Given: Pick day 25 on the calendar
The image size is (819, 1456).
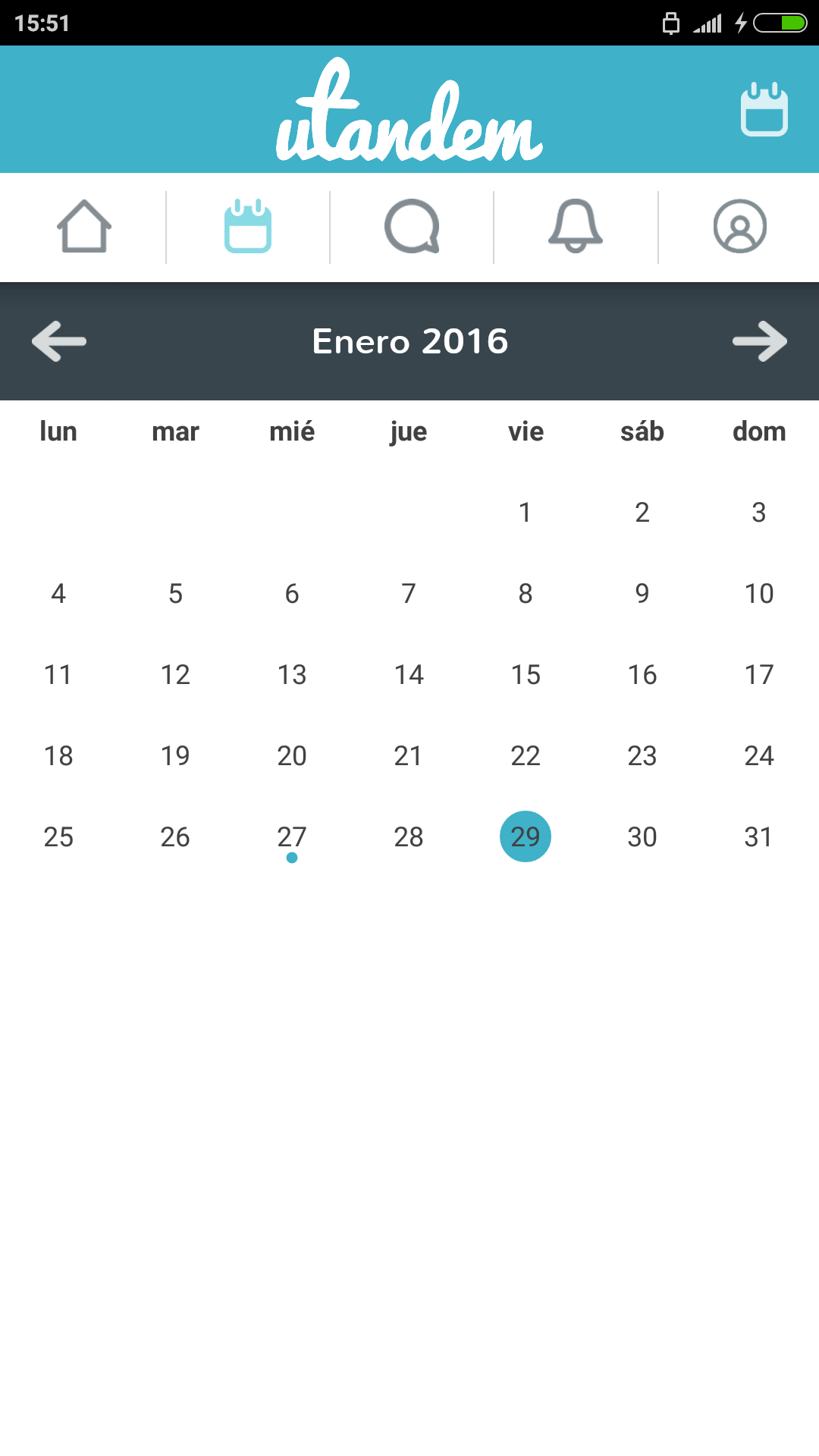Looking at the screenshot, I should [x=58, y=837].
